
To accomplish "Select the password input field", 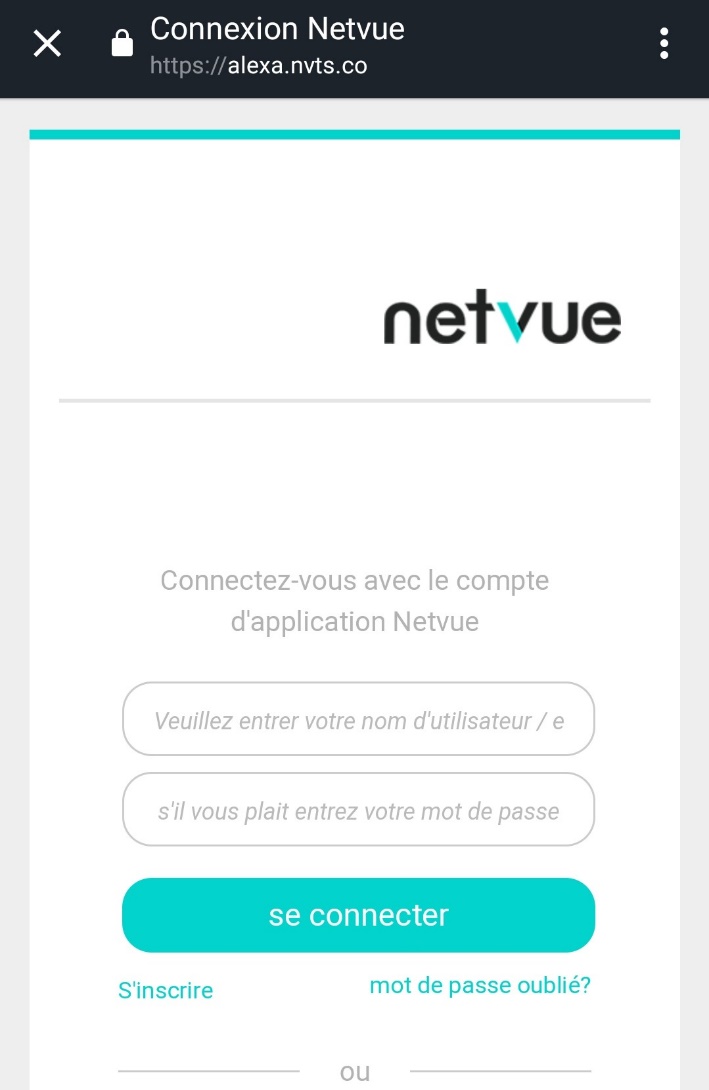I will click(358, 810).
